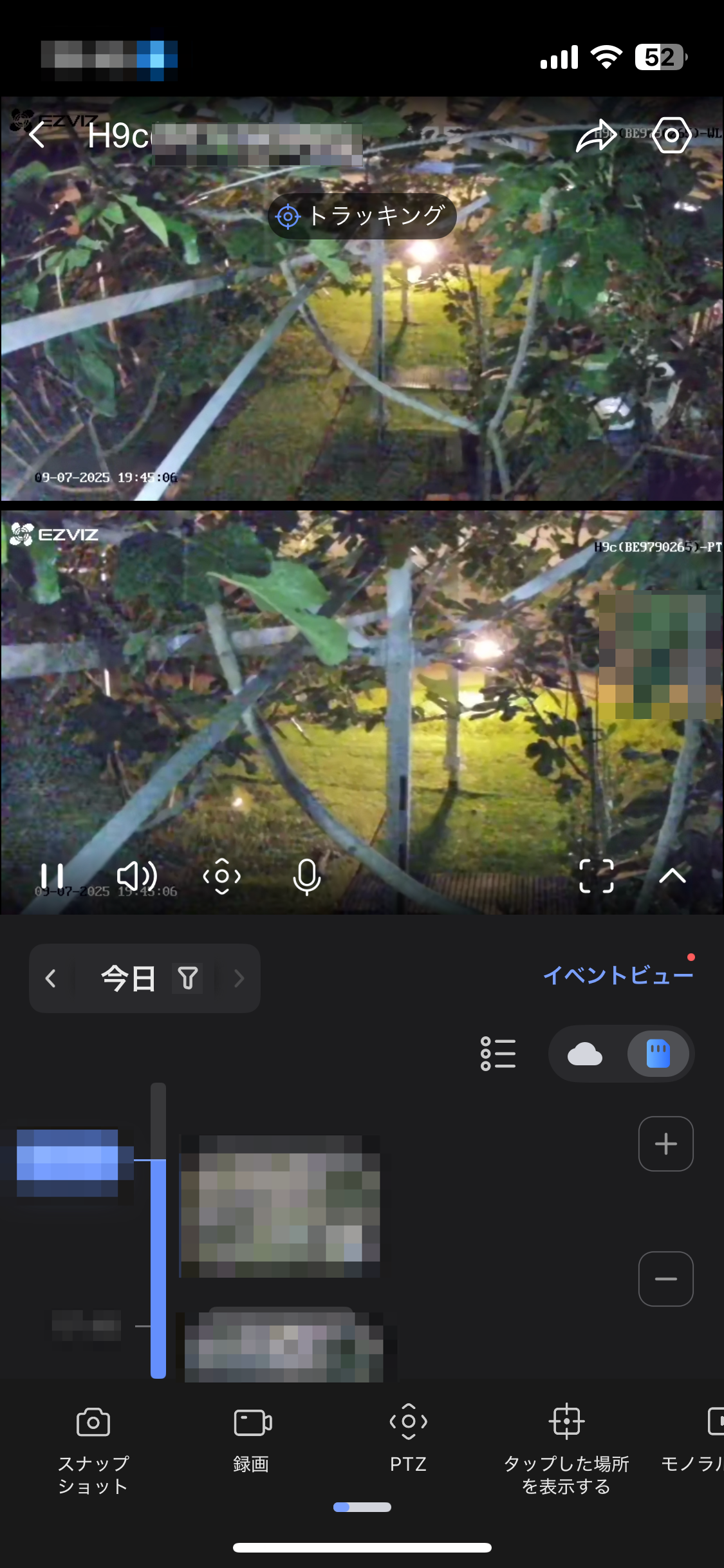
Task: Open イベントビュー event view
Action: 618,975
